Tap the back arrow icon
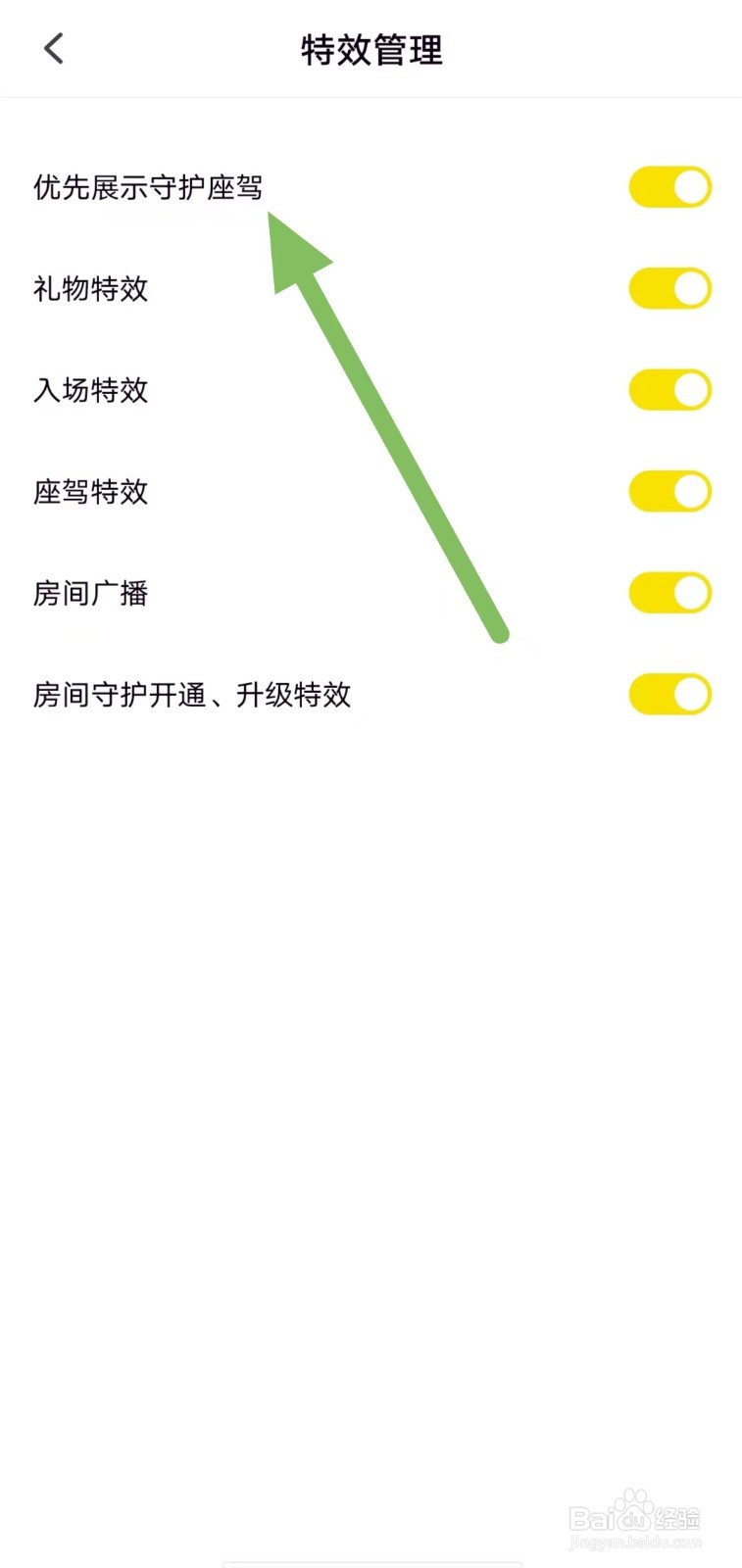The height and width of the screenshot is (1568, 742). [x=54, y=47]
